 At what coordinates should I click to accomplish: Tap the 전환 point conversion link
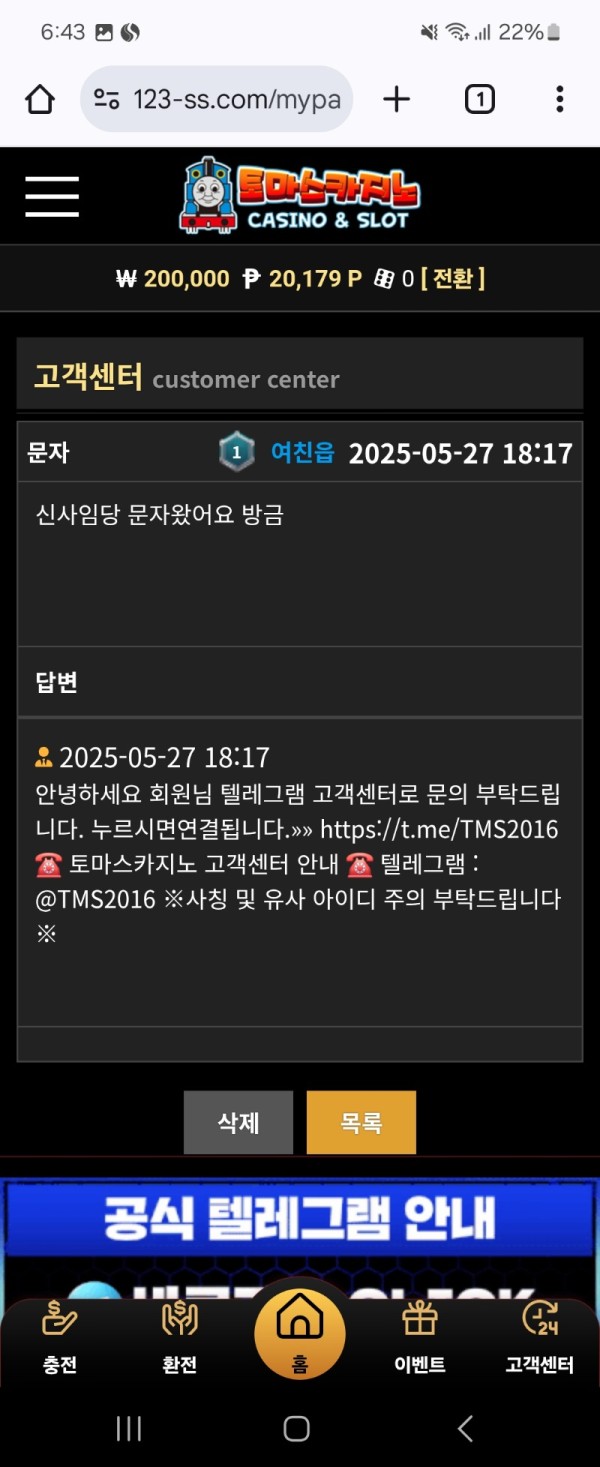[453, 279]
